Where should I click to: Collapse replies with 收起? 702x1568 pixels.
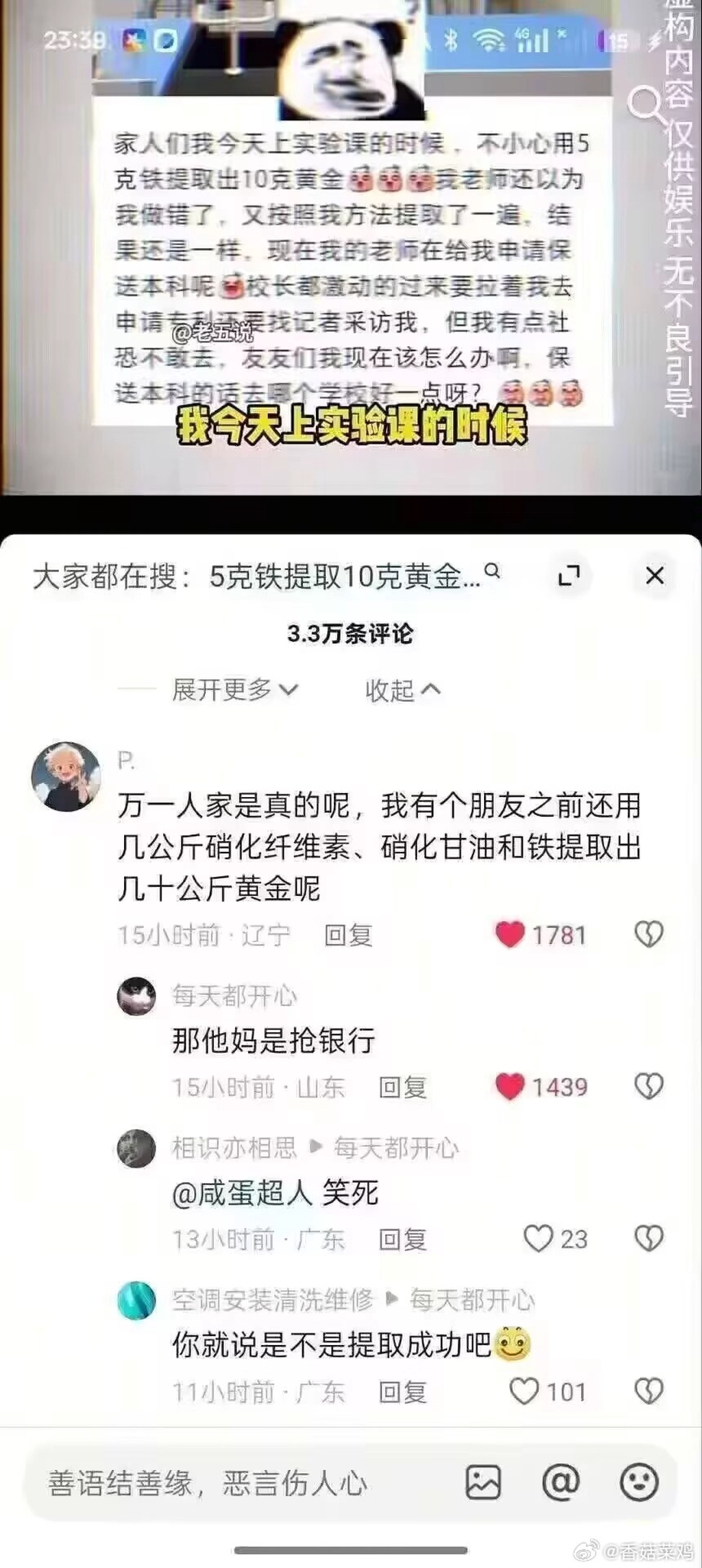coord(402,690)
